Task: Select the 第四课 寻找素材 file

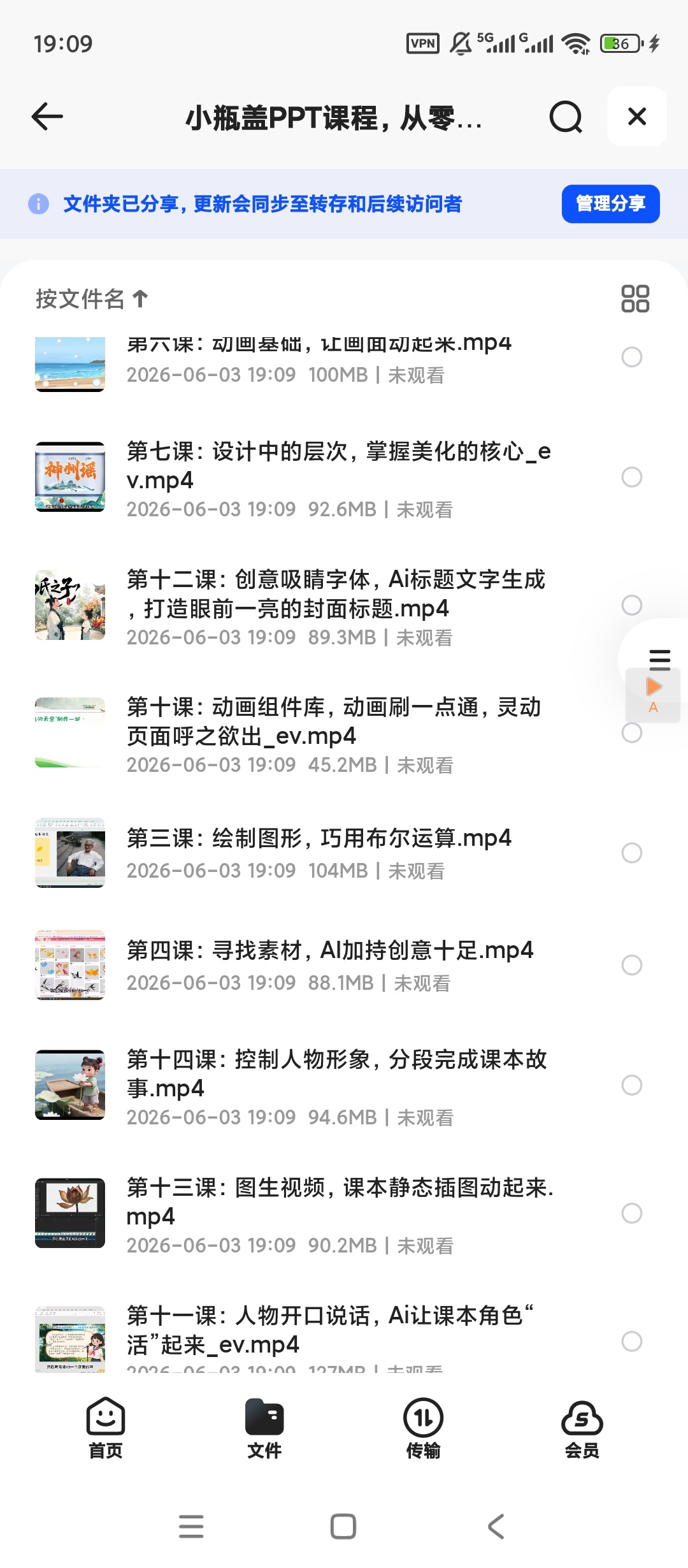Action: coord(632,965)
